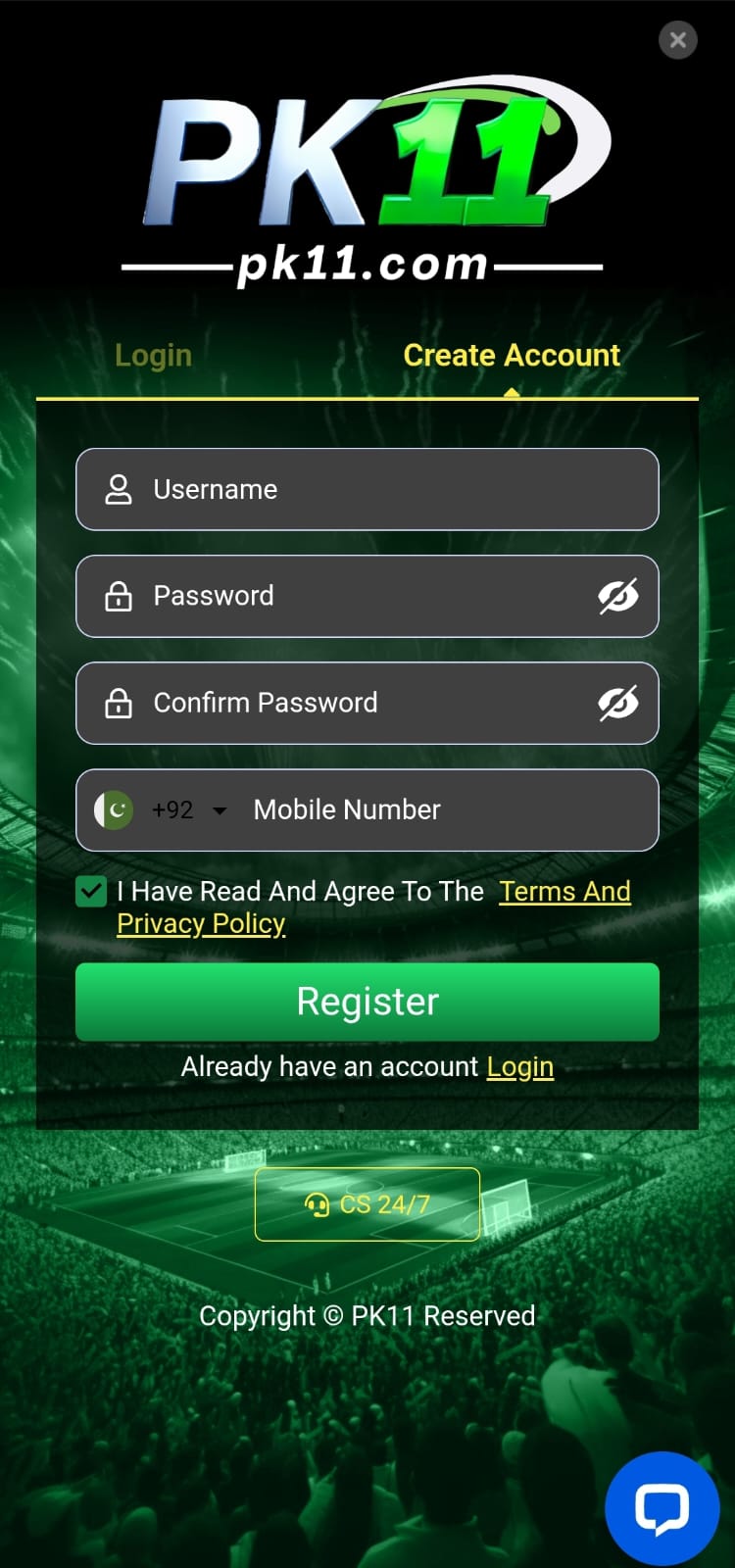The height and width of the screenshot is (1568, 735).
Task: Close the registration screen
Action: click(677, 40)
